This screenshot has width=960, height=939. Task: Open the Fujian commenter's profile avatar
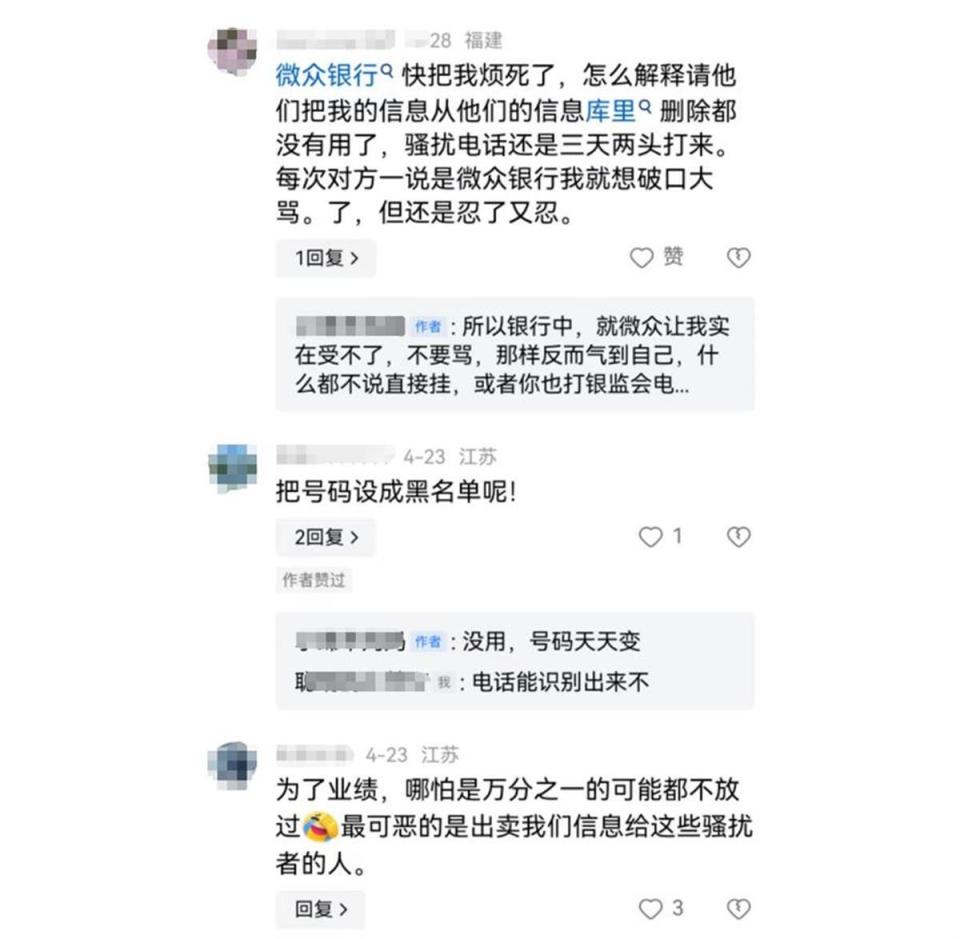pyautogui.click(x=232, y=49)
